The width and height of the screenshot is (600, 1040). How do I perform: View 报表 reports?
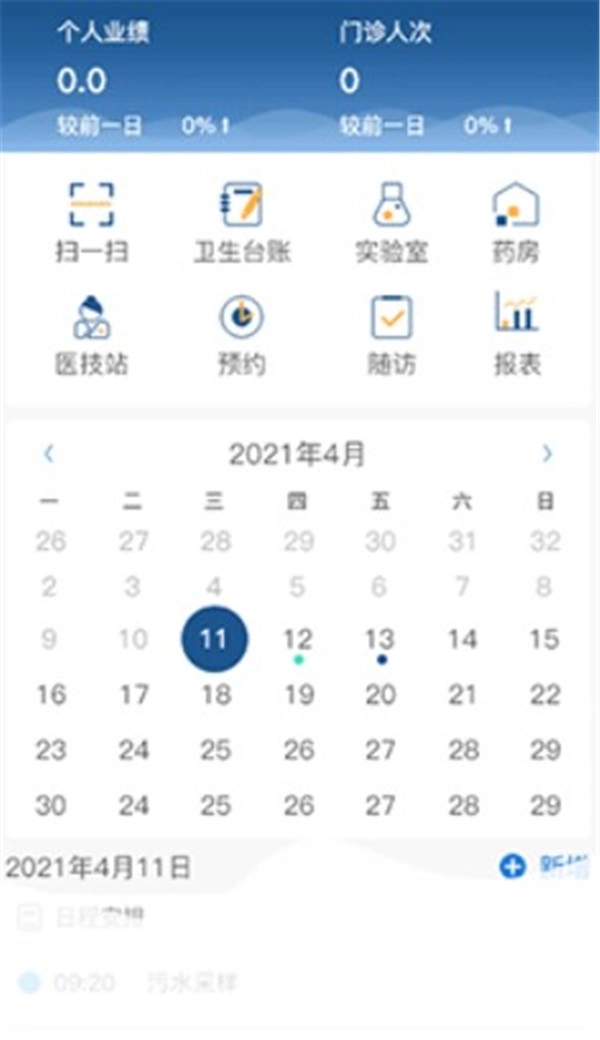pos(517,334)
